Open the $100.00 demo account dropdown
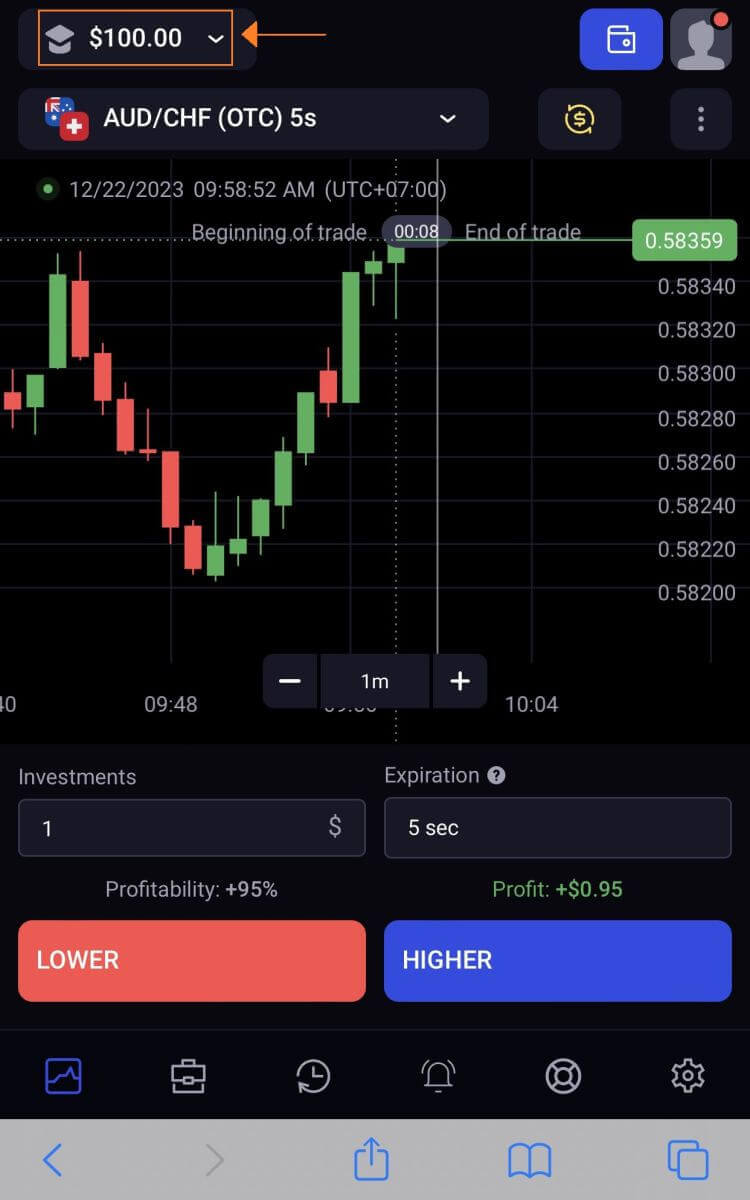The image size is (750, 1200). click(135, 37)
